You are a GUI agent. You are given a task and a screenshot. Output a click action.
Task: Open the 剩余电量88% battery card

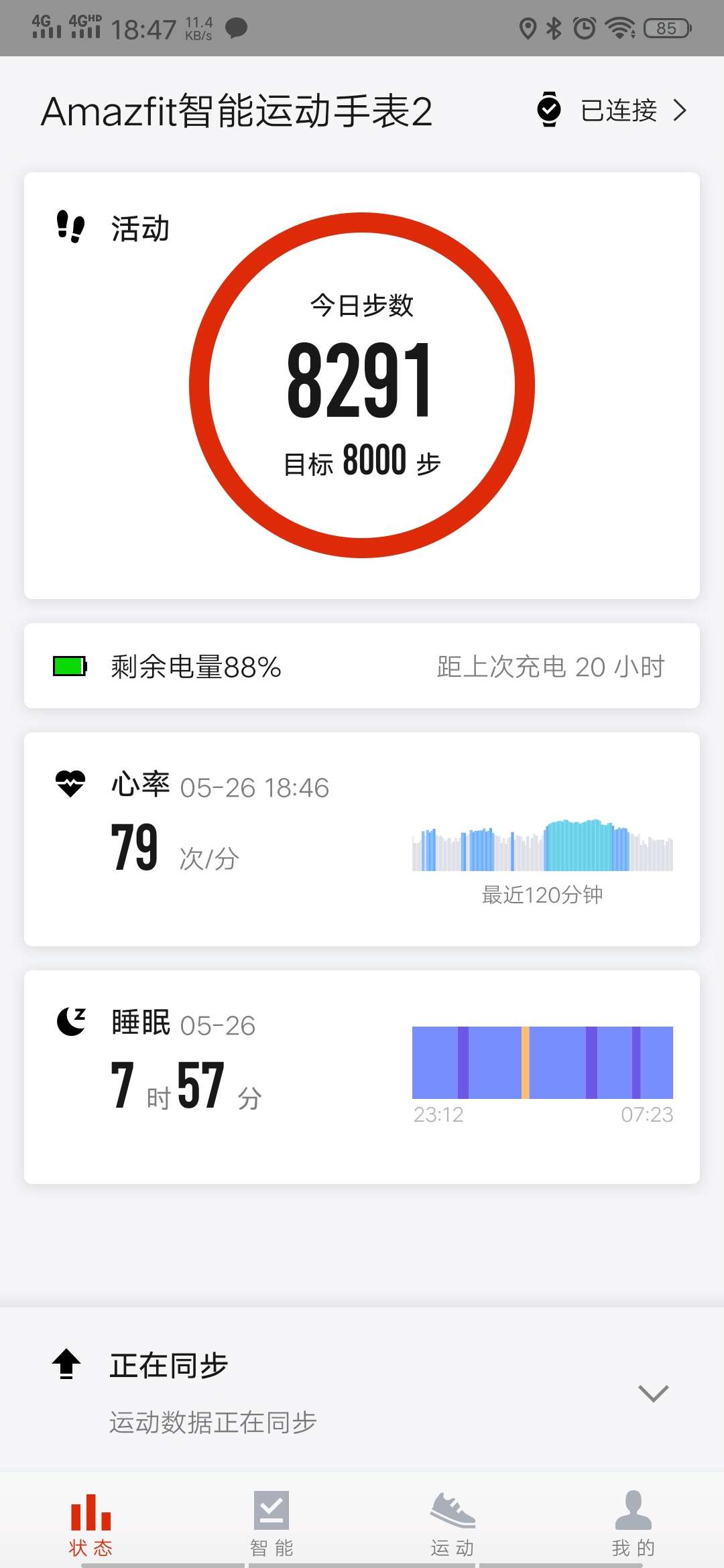coord(362,666)
